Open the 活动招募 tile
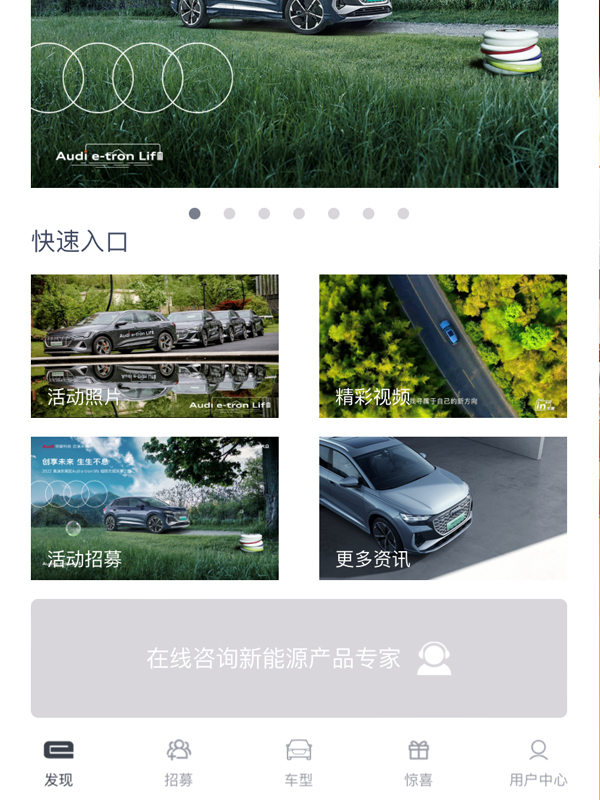Screen dimensions: 600x800 coord(155,508)
